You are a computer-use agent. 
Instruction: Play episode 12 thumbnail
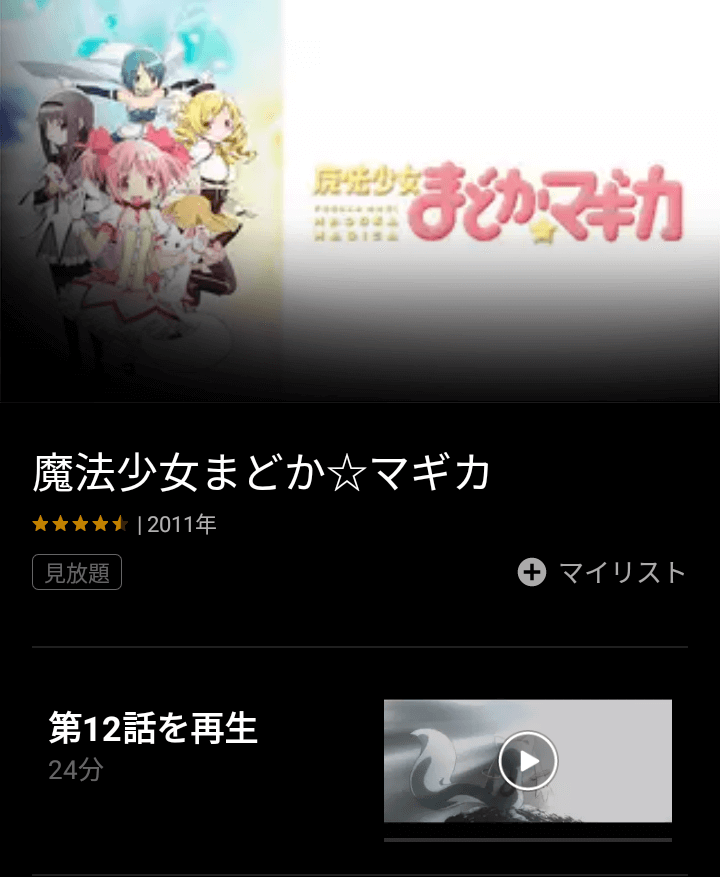(x=527, y=761)
